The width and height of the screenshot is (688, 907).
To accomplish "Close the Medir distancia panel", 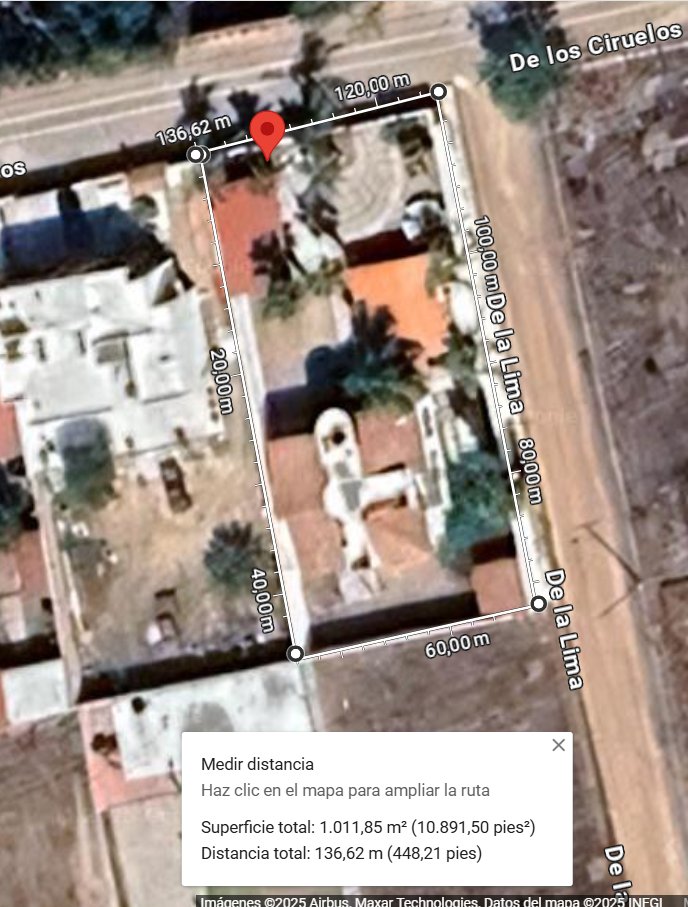I will tap(558, 745).
